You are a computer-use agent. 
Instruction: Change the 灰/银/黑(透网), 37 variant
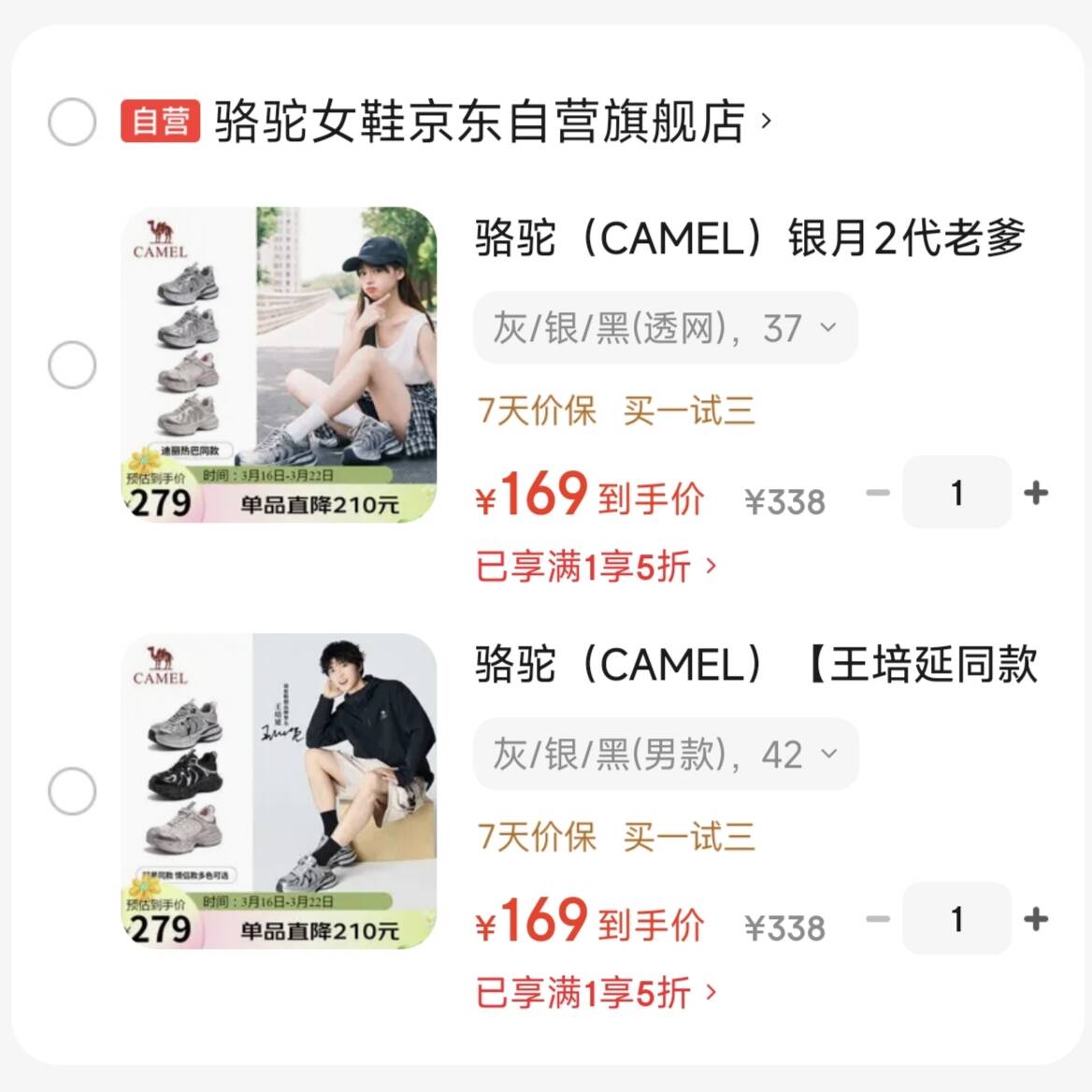click(665, 328)
